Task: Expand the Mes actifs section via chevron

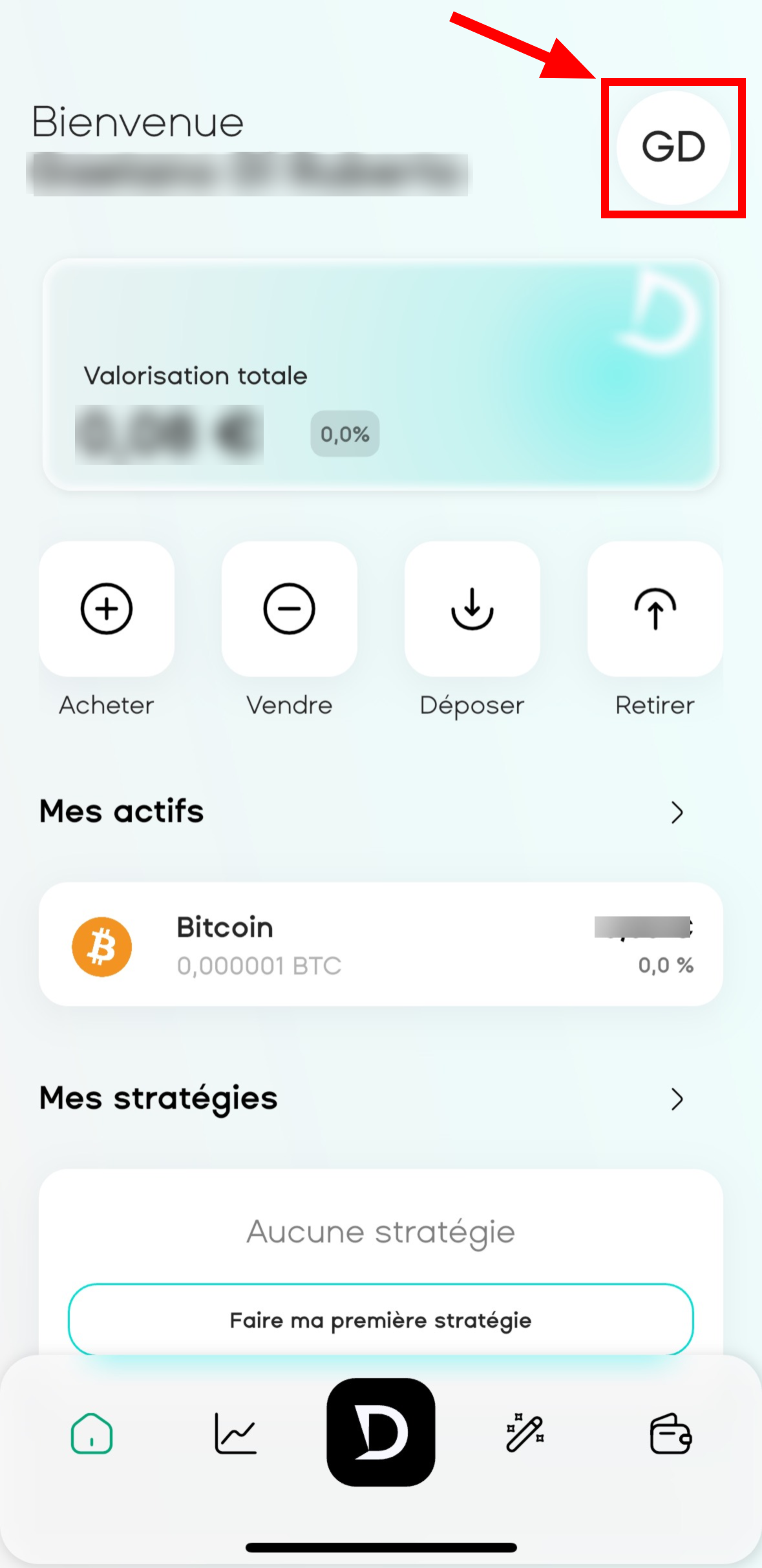Action: [x=676, y=813]
